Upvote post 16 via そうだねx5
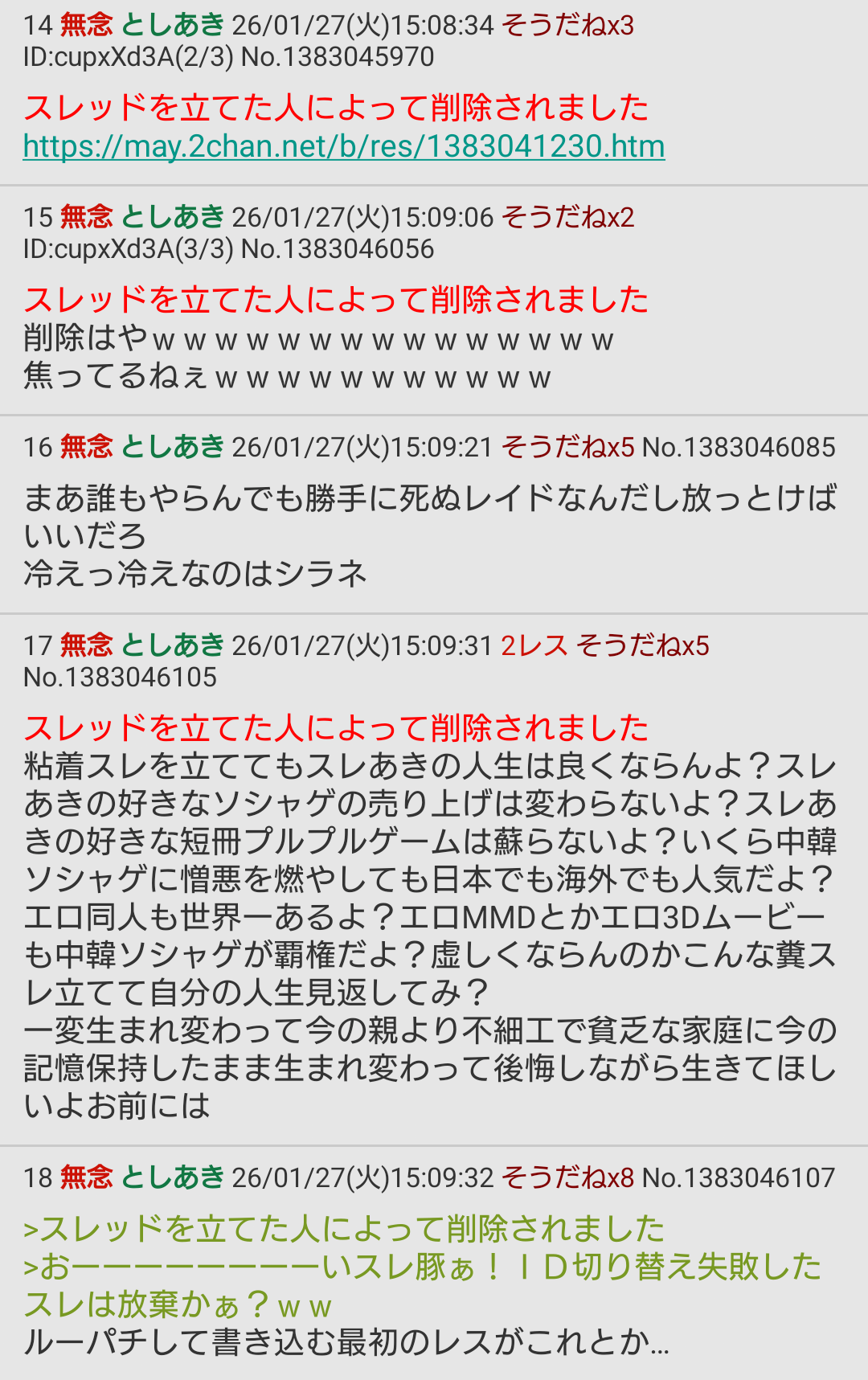Screen dimensions: 868x1380 (x=567, y=447)
